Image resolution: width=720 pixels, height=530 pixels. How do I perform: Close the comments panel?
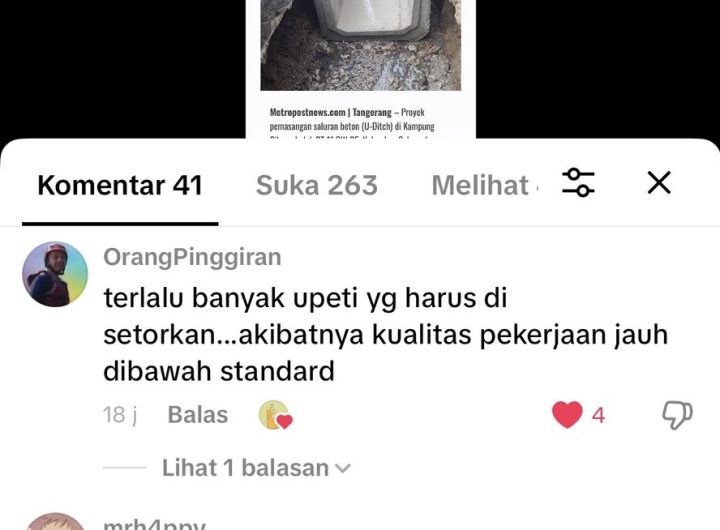click(x=659, y=183)
